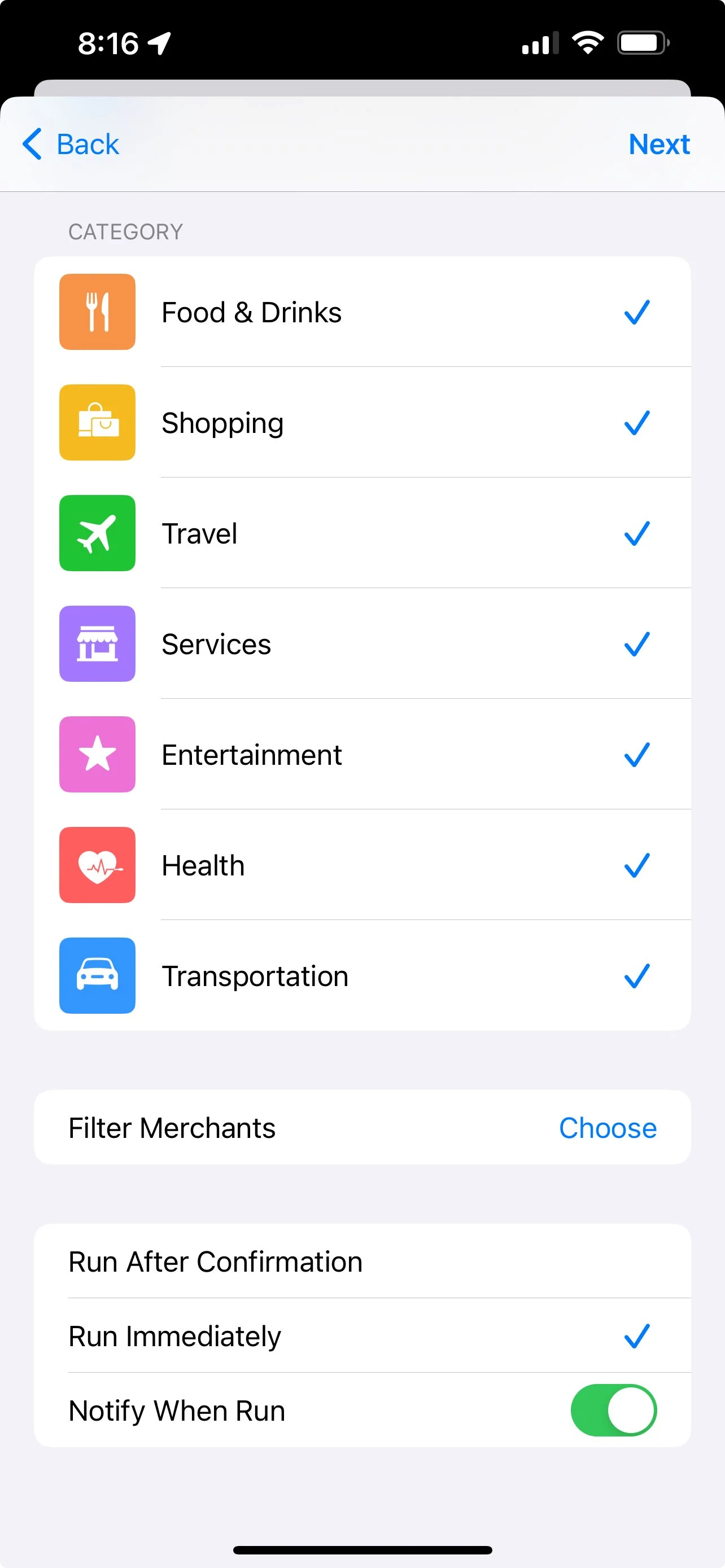Open Next to proceed
The height and width of the screenshot is (1568, 725).
[x=658, y=144]
